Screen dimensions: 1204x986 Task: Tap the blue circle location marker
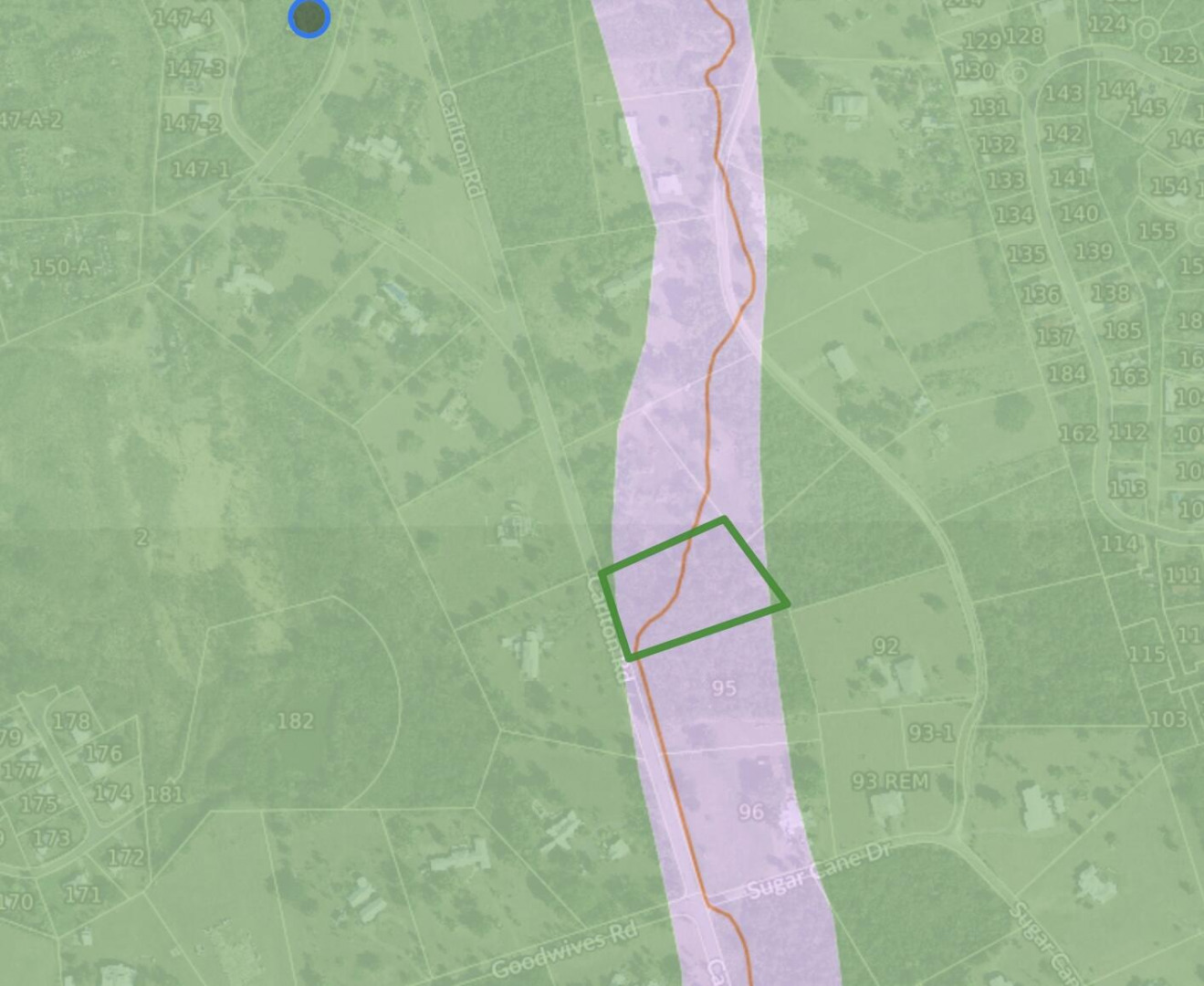tap(309, 17)
